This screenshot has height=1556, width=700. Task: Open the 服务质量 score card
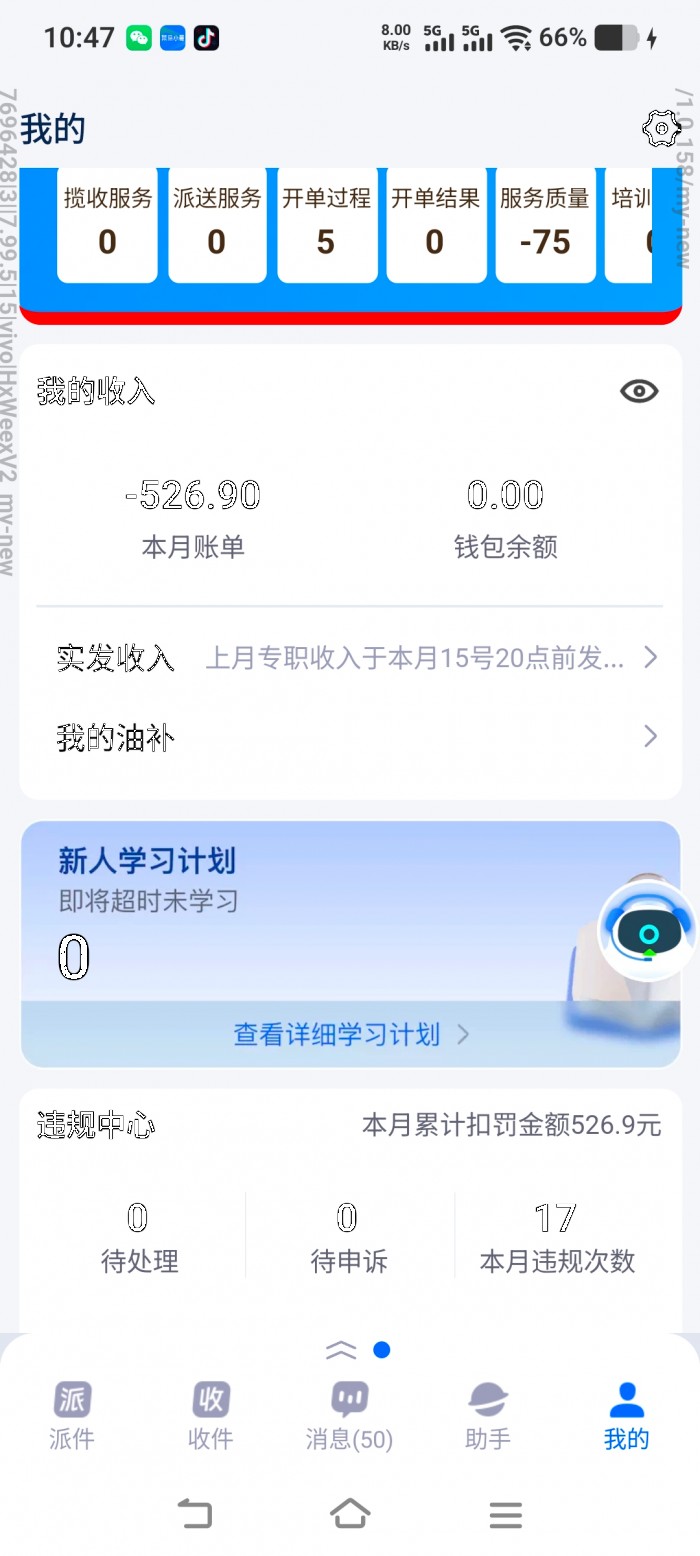(545, 224)
